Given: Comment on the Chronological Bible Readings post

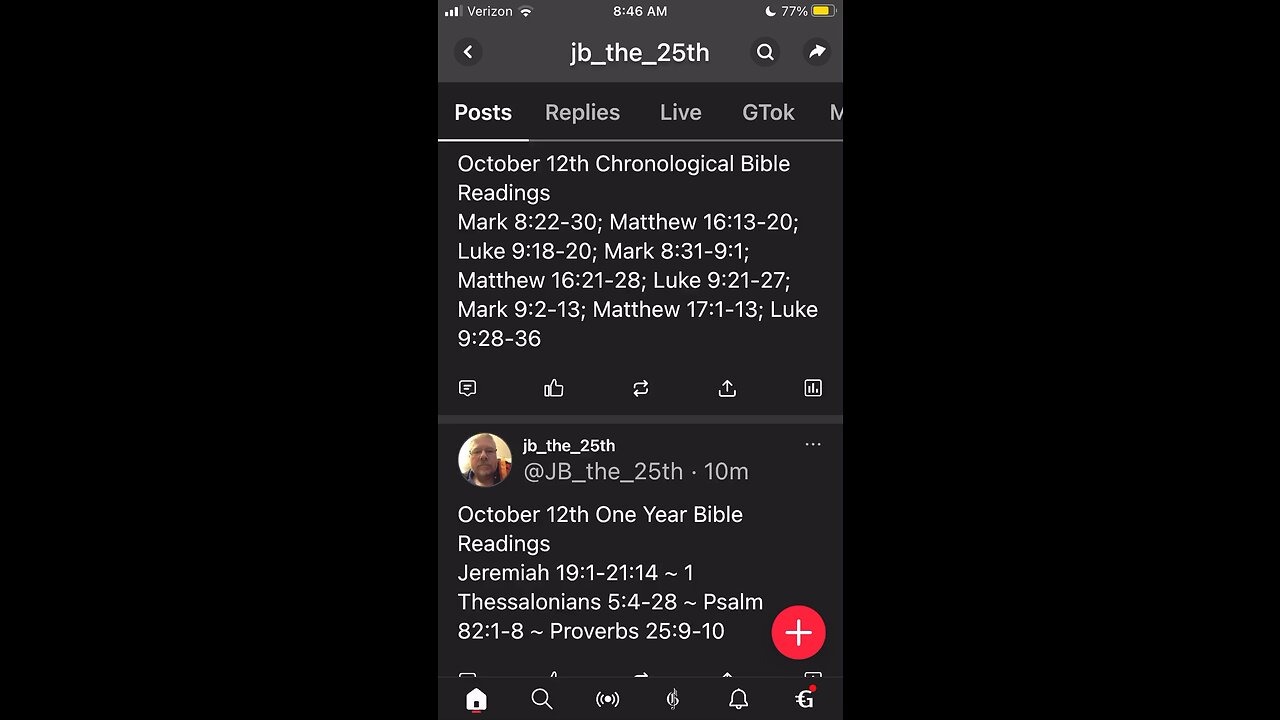Looking at the screenshot, I should 467,388.
